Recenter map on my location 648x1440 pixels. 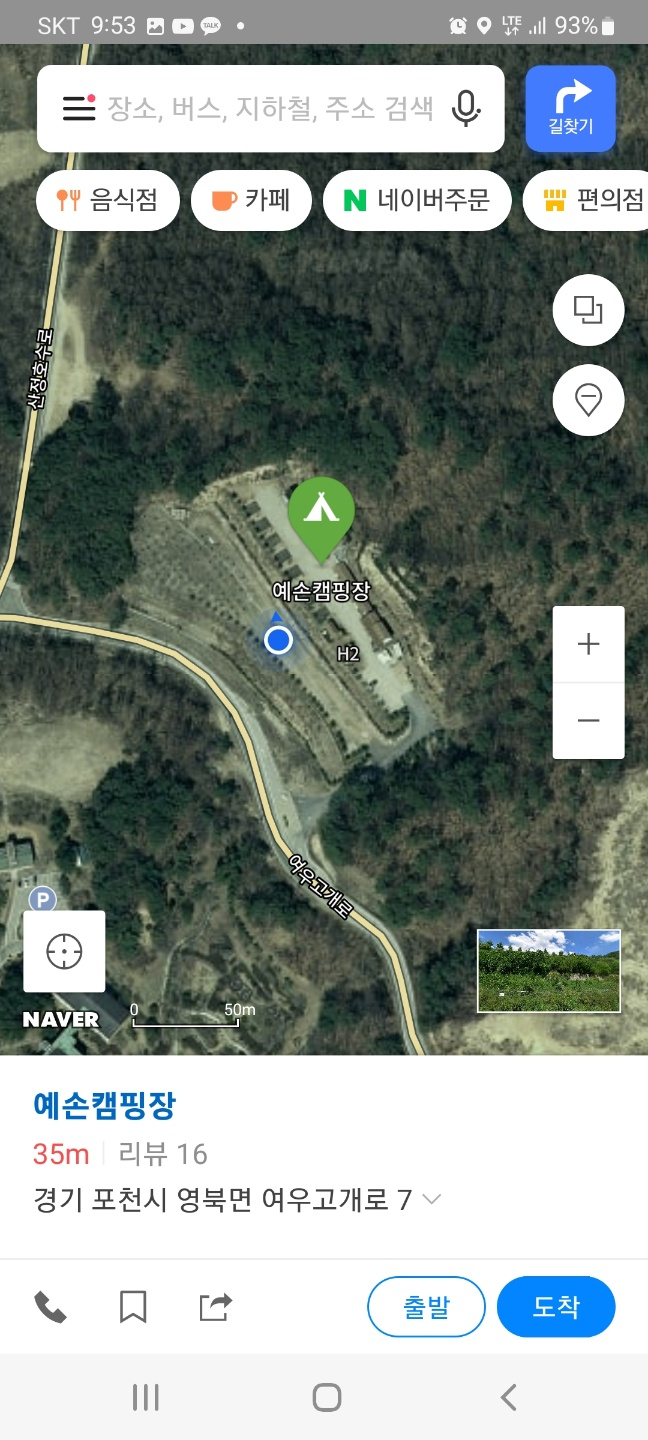tap(64, 951)
